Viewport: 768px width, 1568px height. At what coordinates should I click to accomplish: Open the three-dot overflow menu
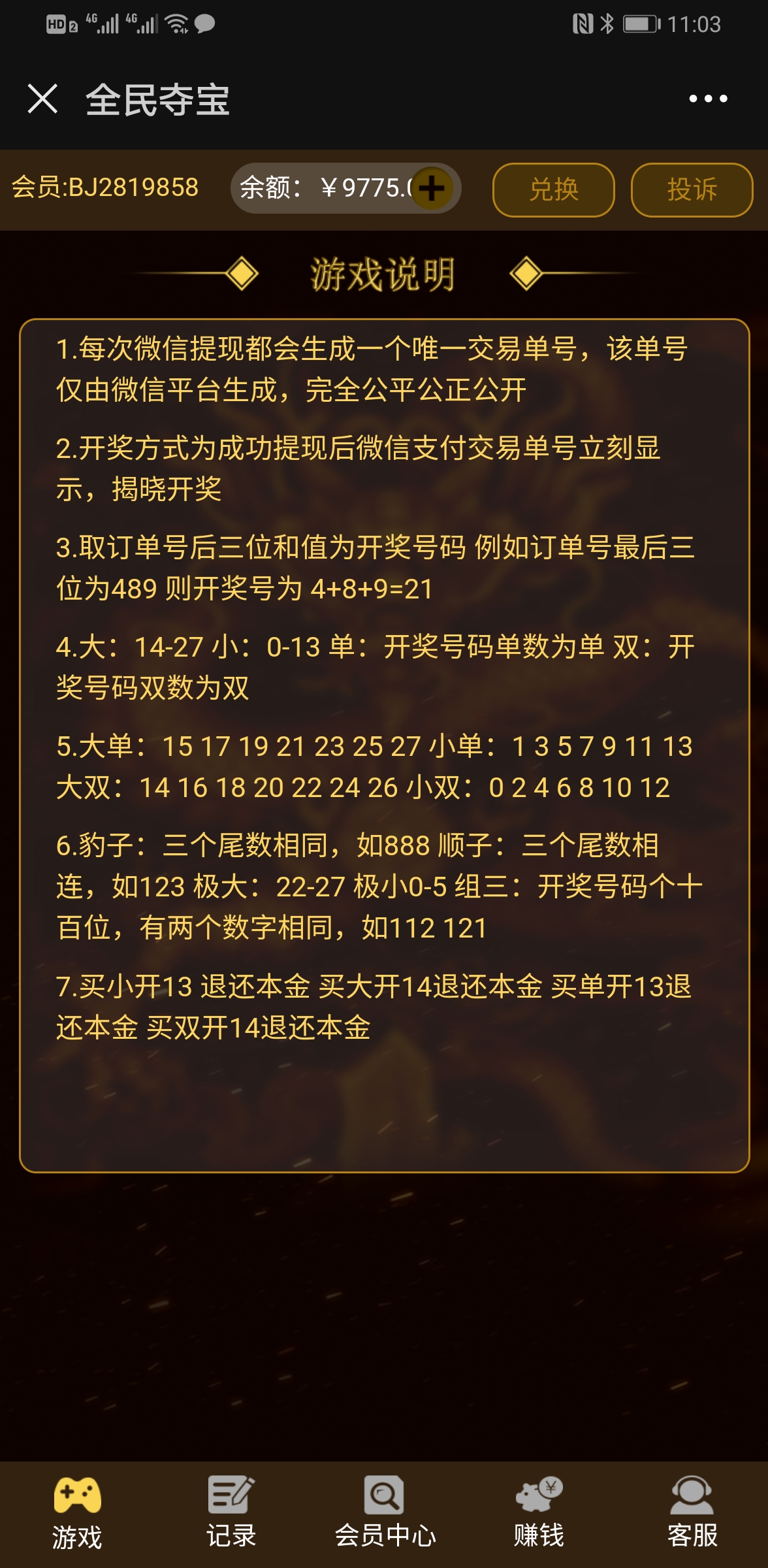point(708,99)
